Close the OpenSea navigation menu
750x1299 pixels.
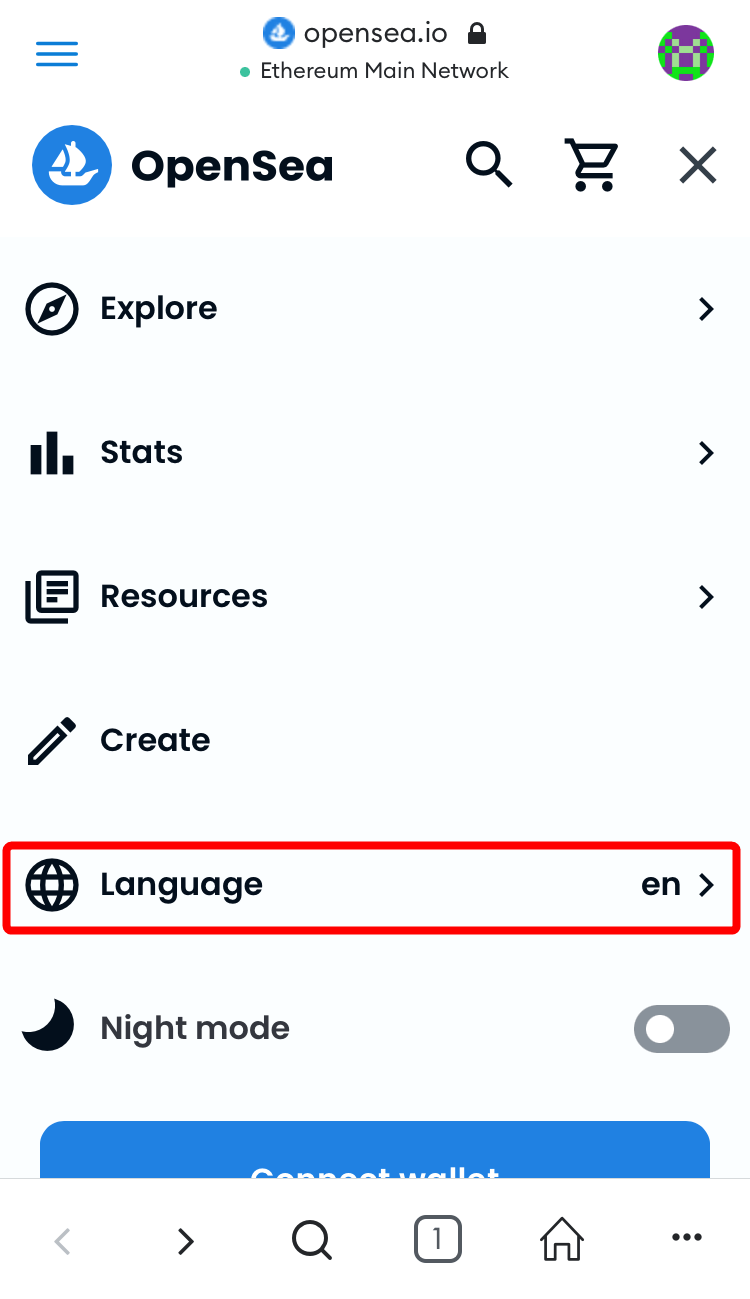pyautogui.click(x=697, y=165)
